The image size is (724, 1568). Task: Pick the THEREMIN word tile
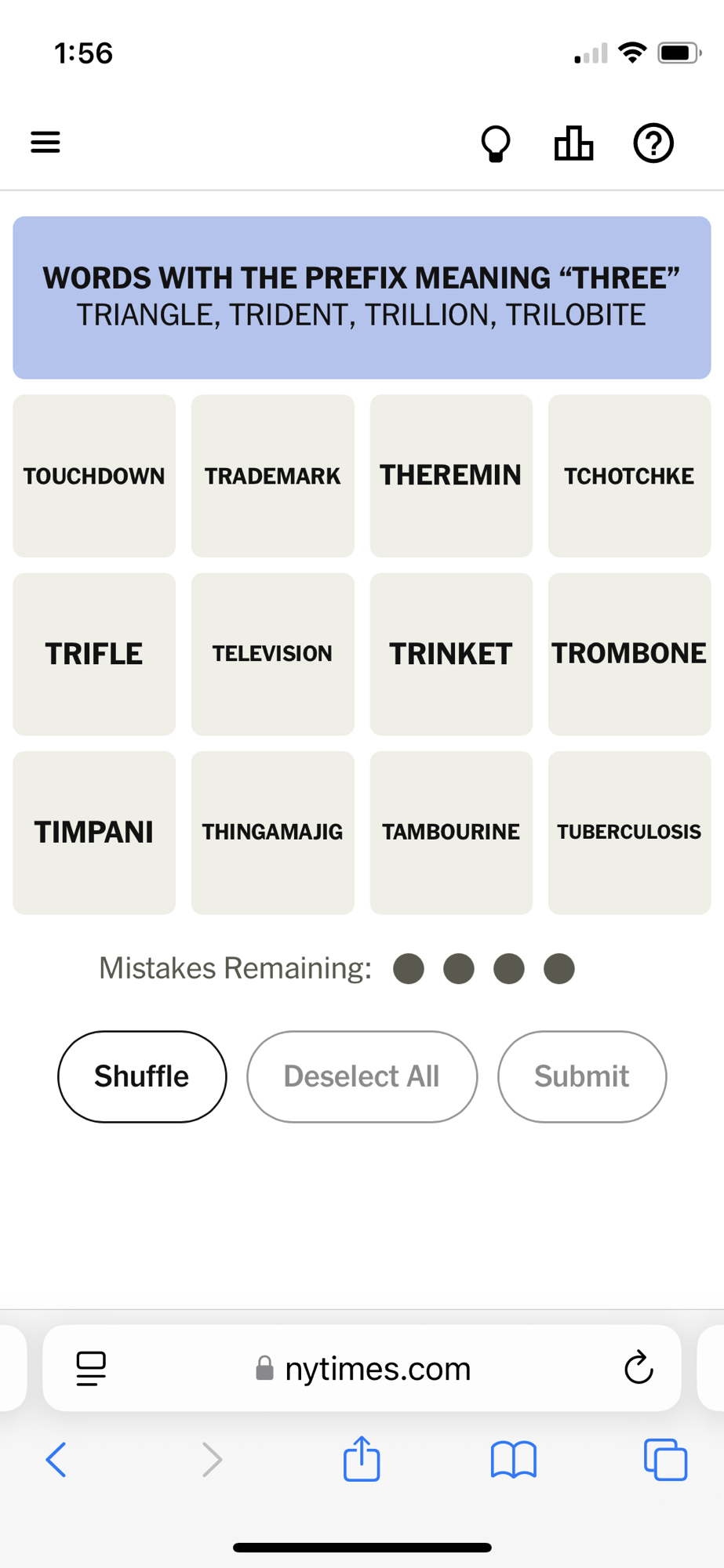451,476
